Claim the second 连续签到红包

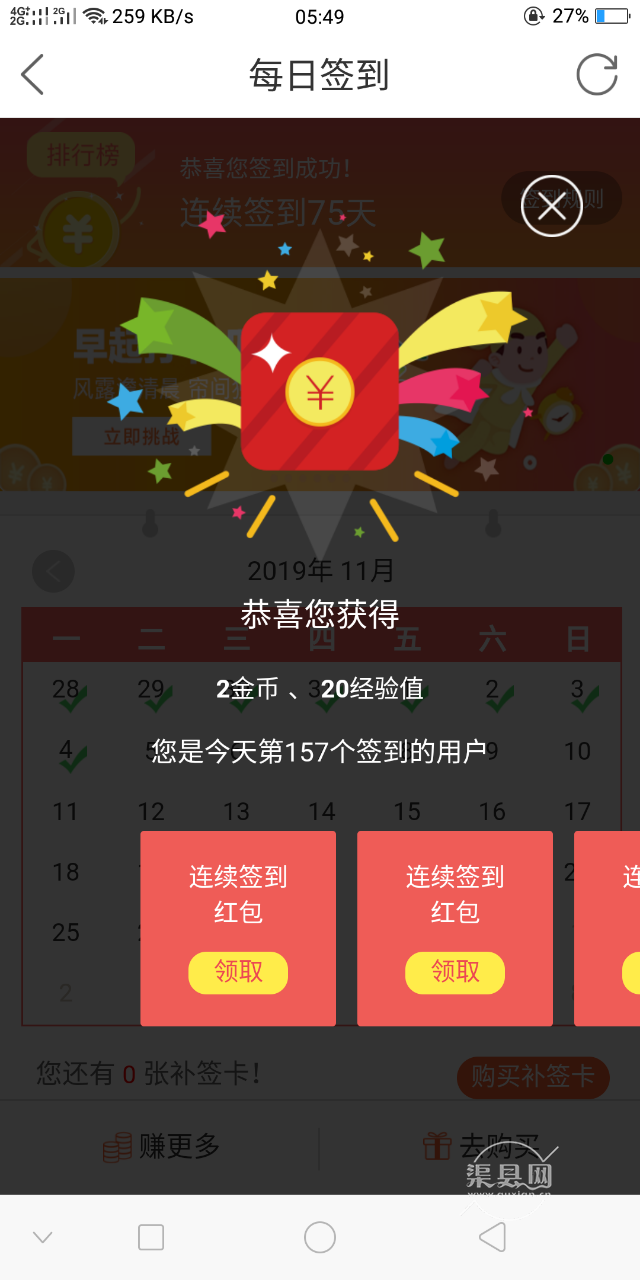tap(455, 972)
